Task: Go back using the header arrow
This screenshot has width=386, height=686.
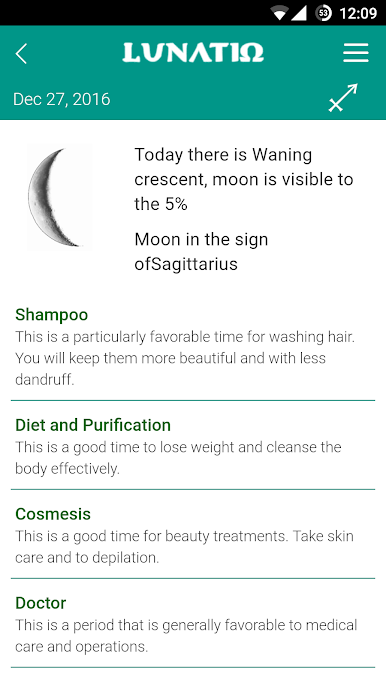Action: (21, 53)
